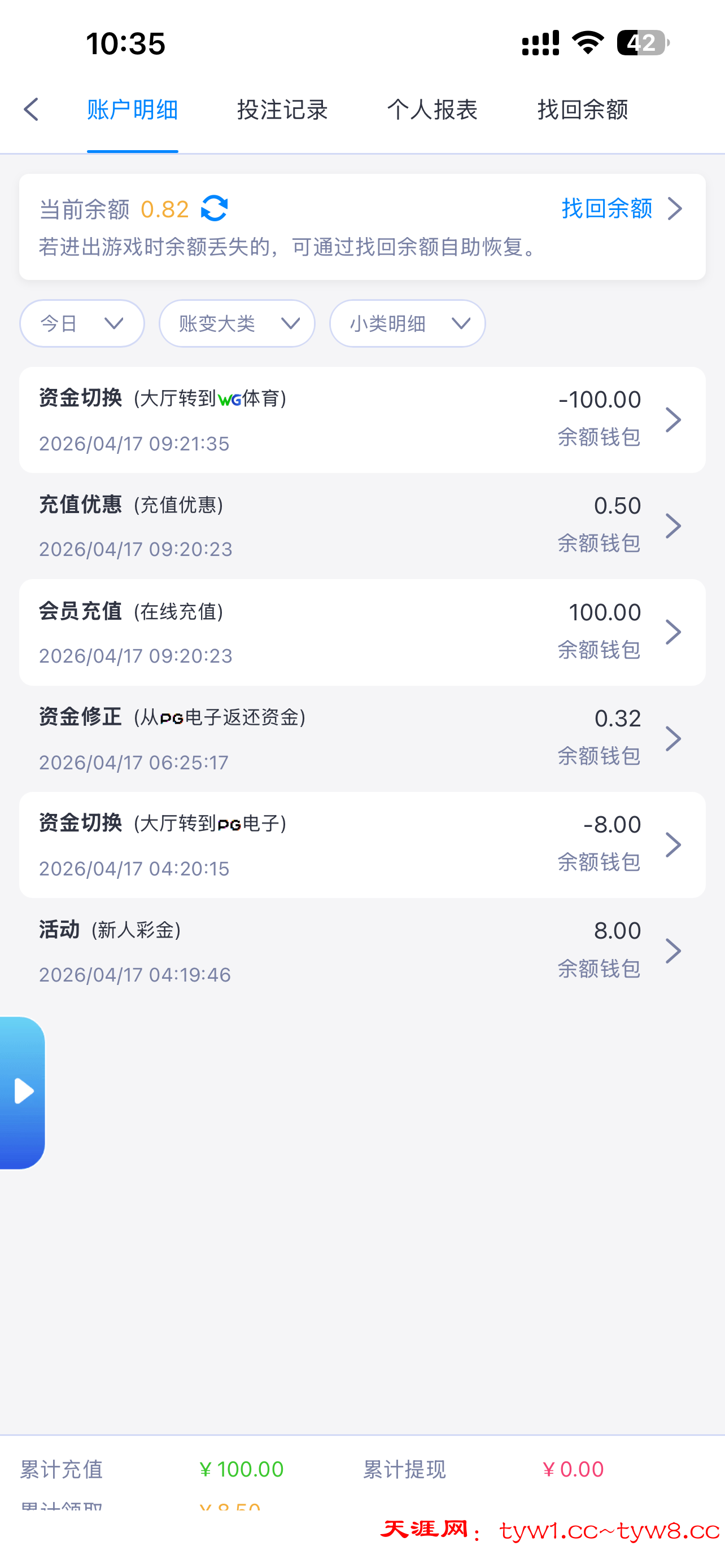This screenshot has height=1568, width=725.
Task: Expand the 账变大类 filter dropdown
Action: coord(237,323)
